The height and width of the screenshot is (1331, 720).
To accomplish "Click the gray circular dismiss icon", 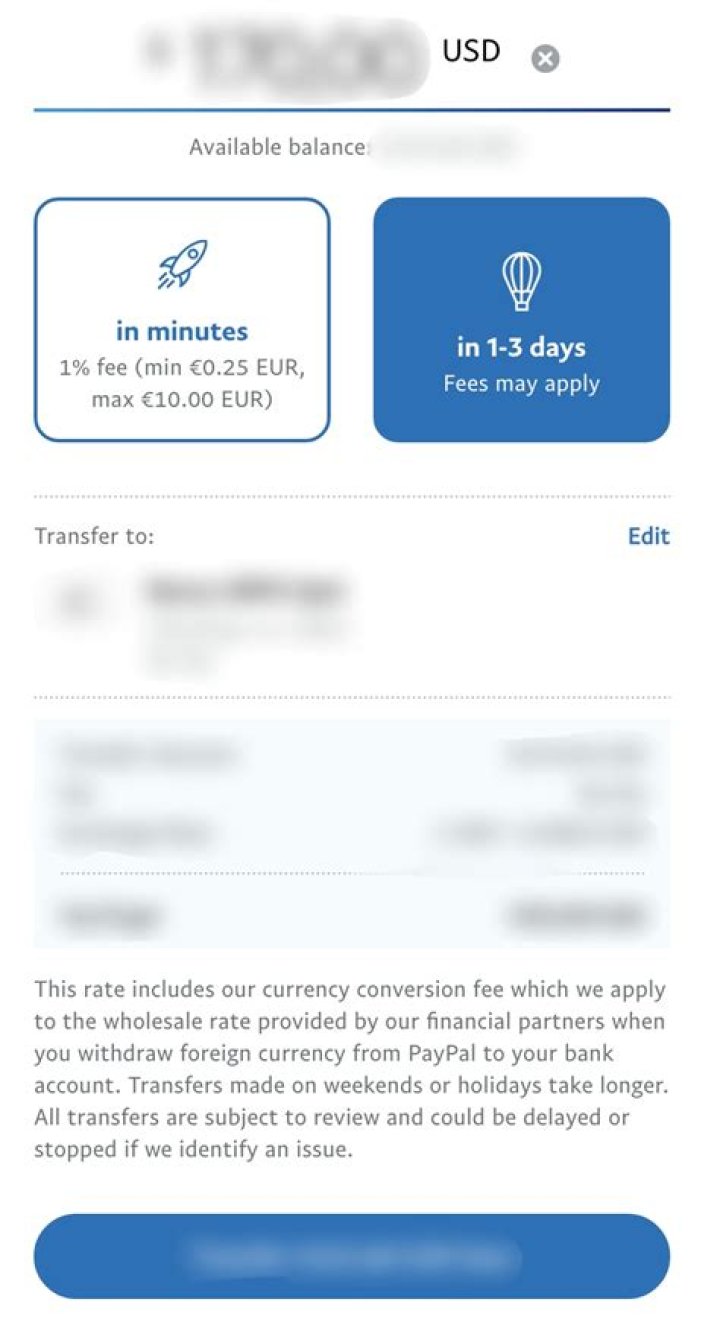I will (x=545, y=58).
